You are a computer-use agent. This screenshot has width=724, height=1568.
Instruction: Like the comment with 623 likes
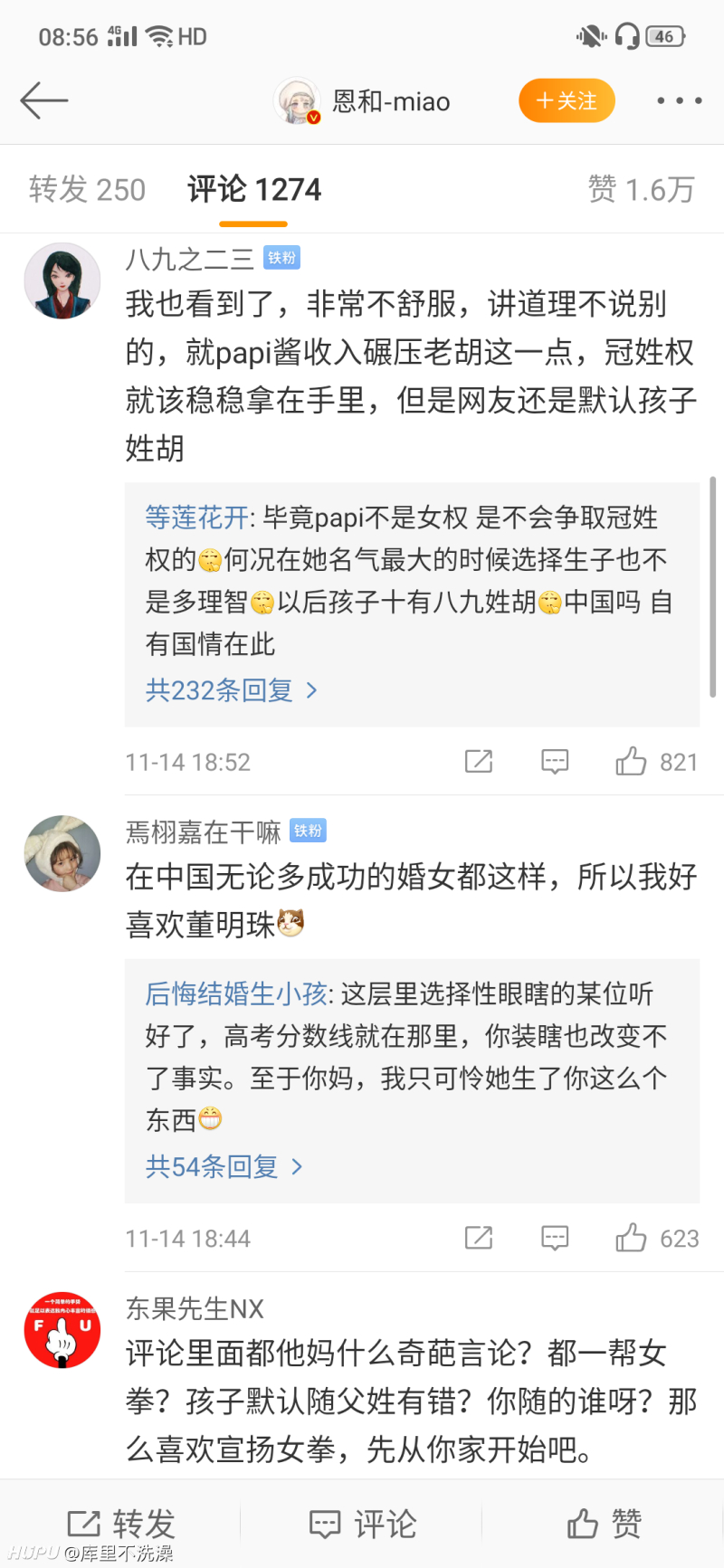click(633, 1238)
